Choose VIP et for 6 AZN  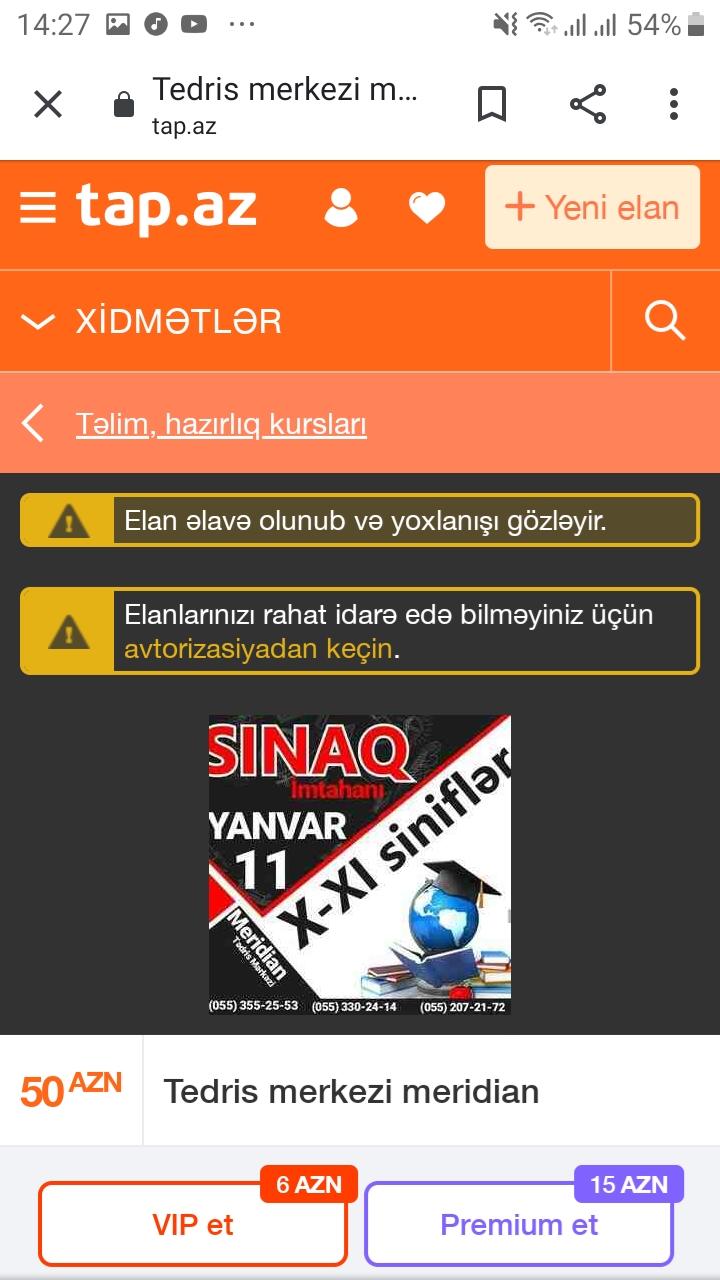tap(193, 1224)
